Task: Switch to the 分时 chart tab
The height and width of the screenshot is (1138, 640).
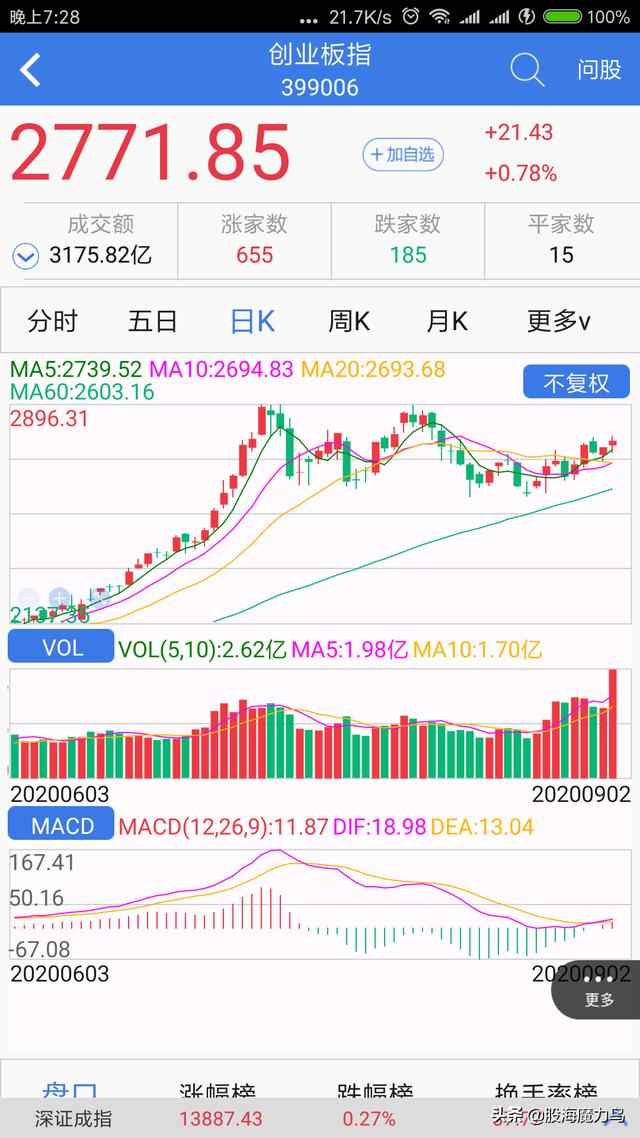Action: click(x=53, y=321)
